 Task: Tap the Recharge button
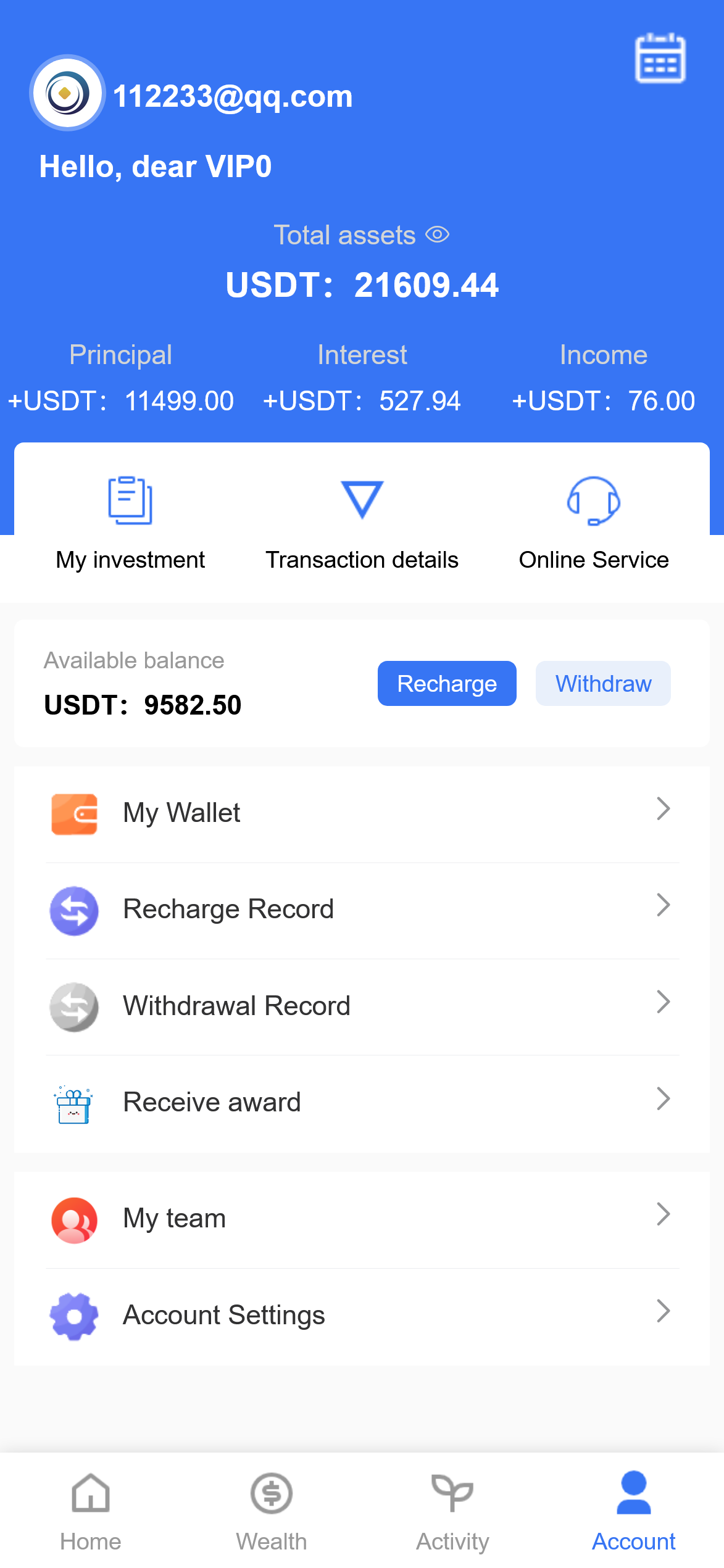pyautogui.click(x=447, y=684)
